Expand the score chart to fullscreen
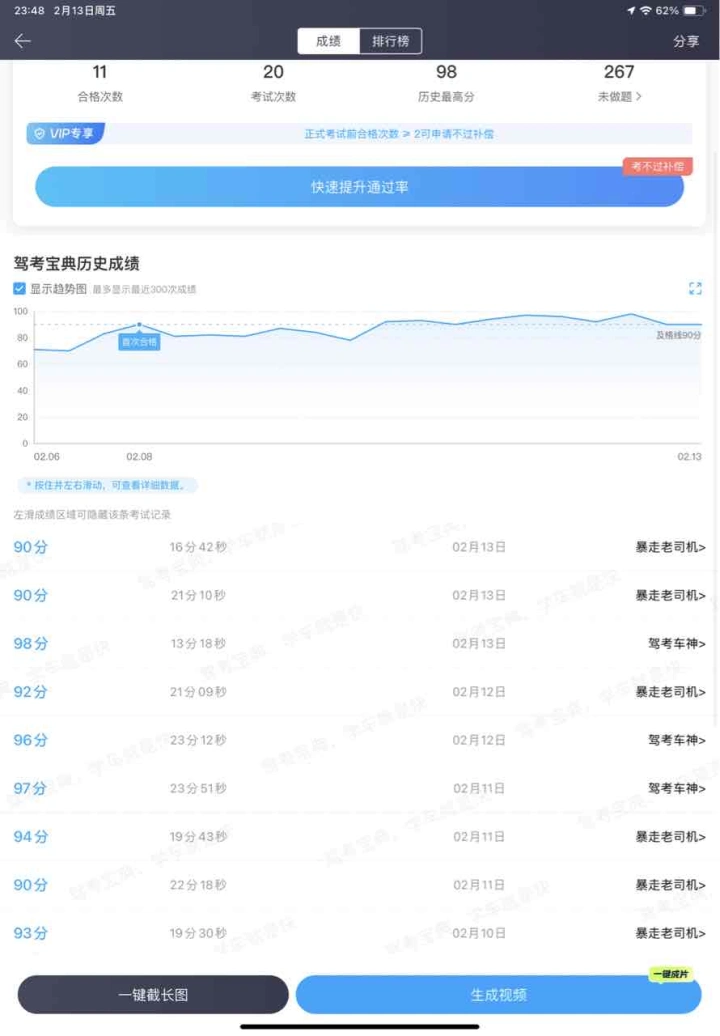The width and height of the screenshot is (720, 1036). [695, 289]
